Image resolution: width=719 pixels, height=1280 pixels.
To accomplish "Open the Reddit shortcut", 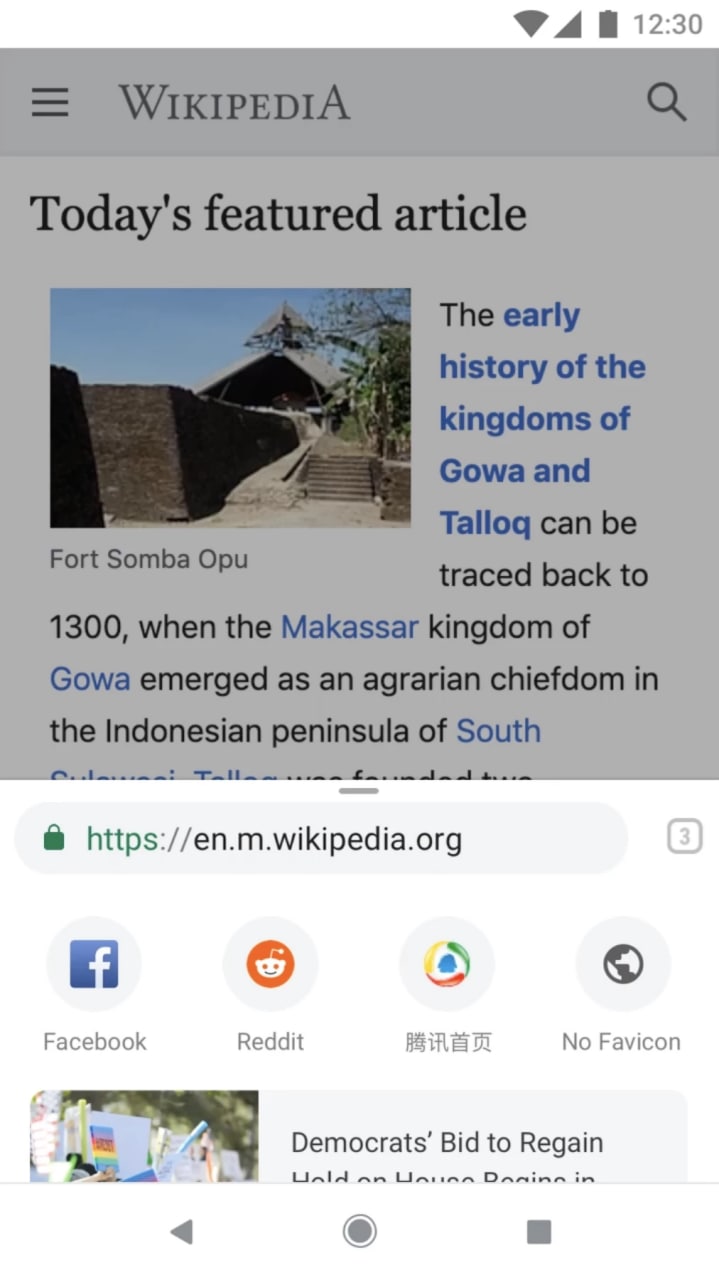I will coord(270,965).
